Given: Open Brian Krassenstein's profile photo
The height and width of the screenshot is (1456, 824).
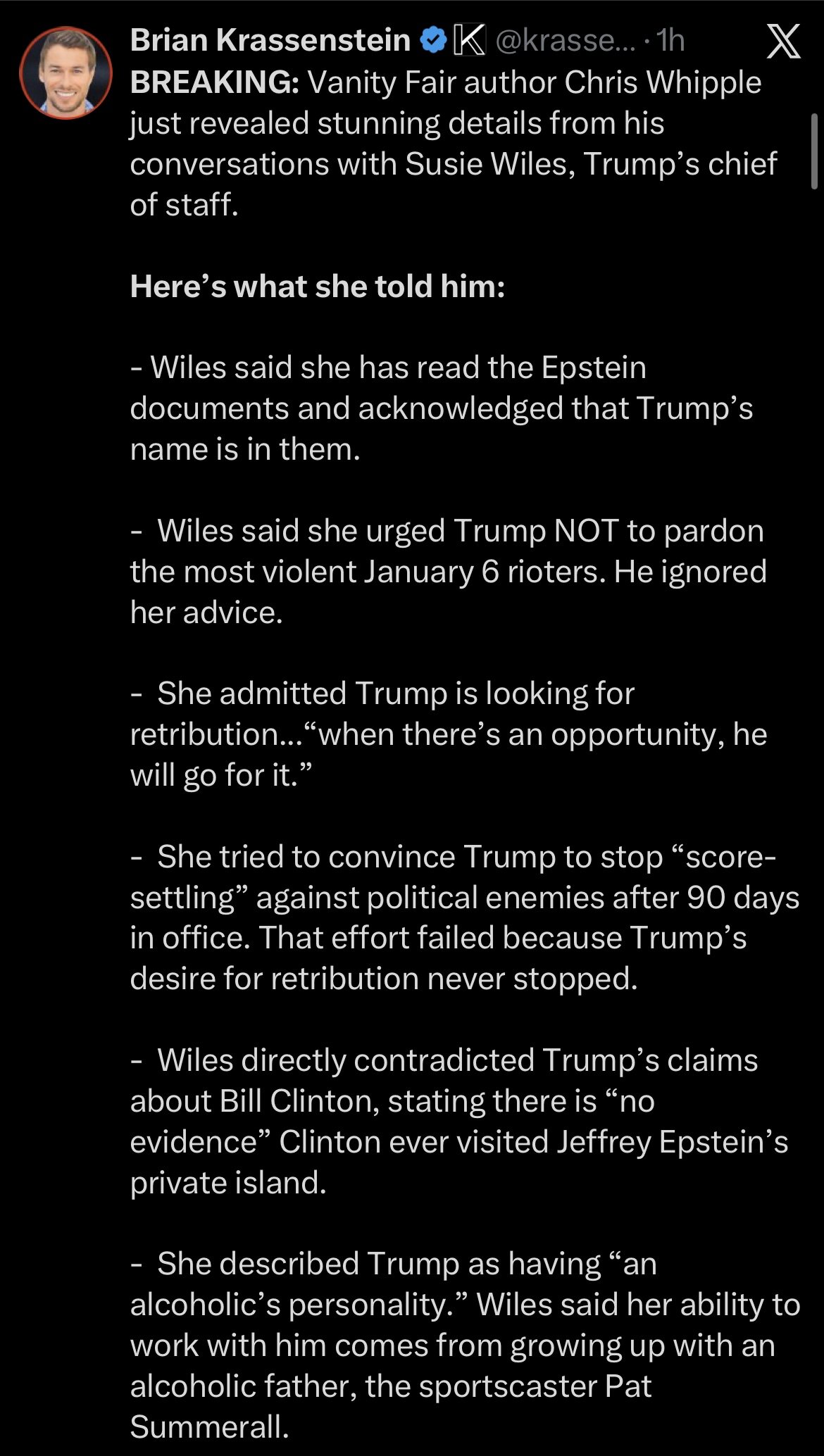Looking at the screenshot, I should [65, 73].
